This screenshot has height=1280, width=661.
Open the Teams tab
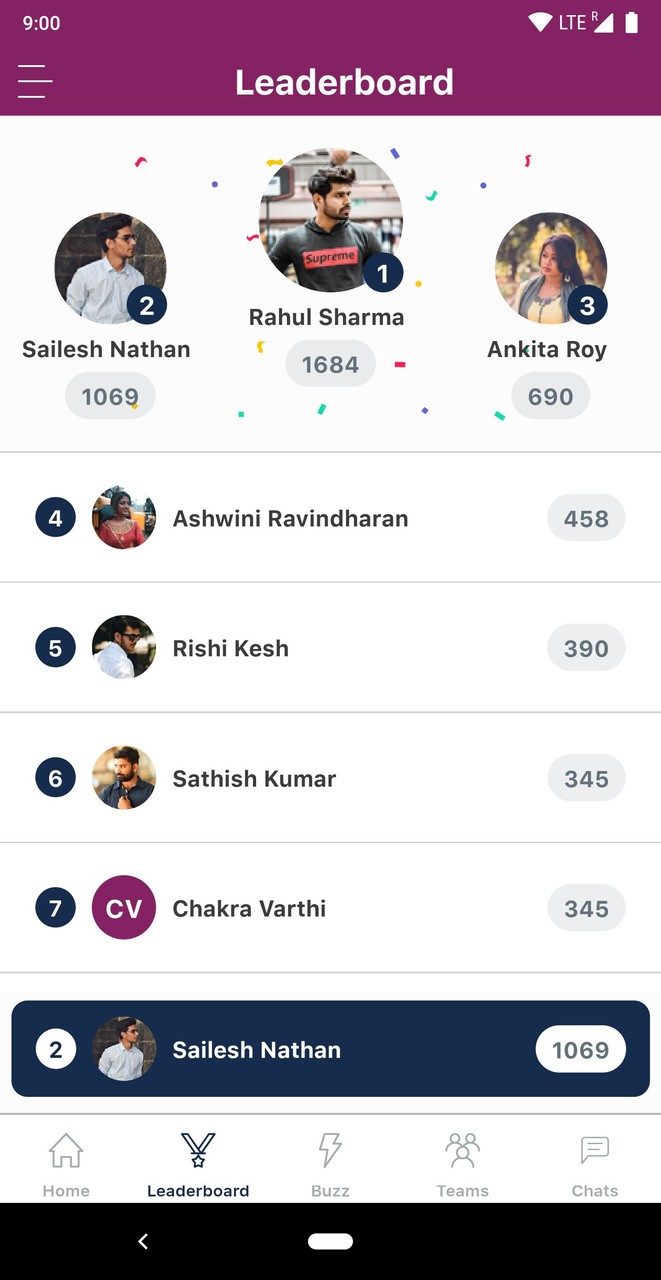point(462,1163)
